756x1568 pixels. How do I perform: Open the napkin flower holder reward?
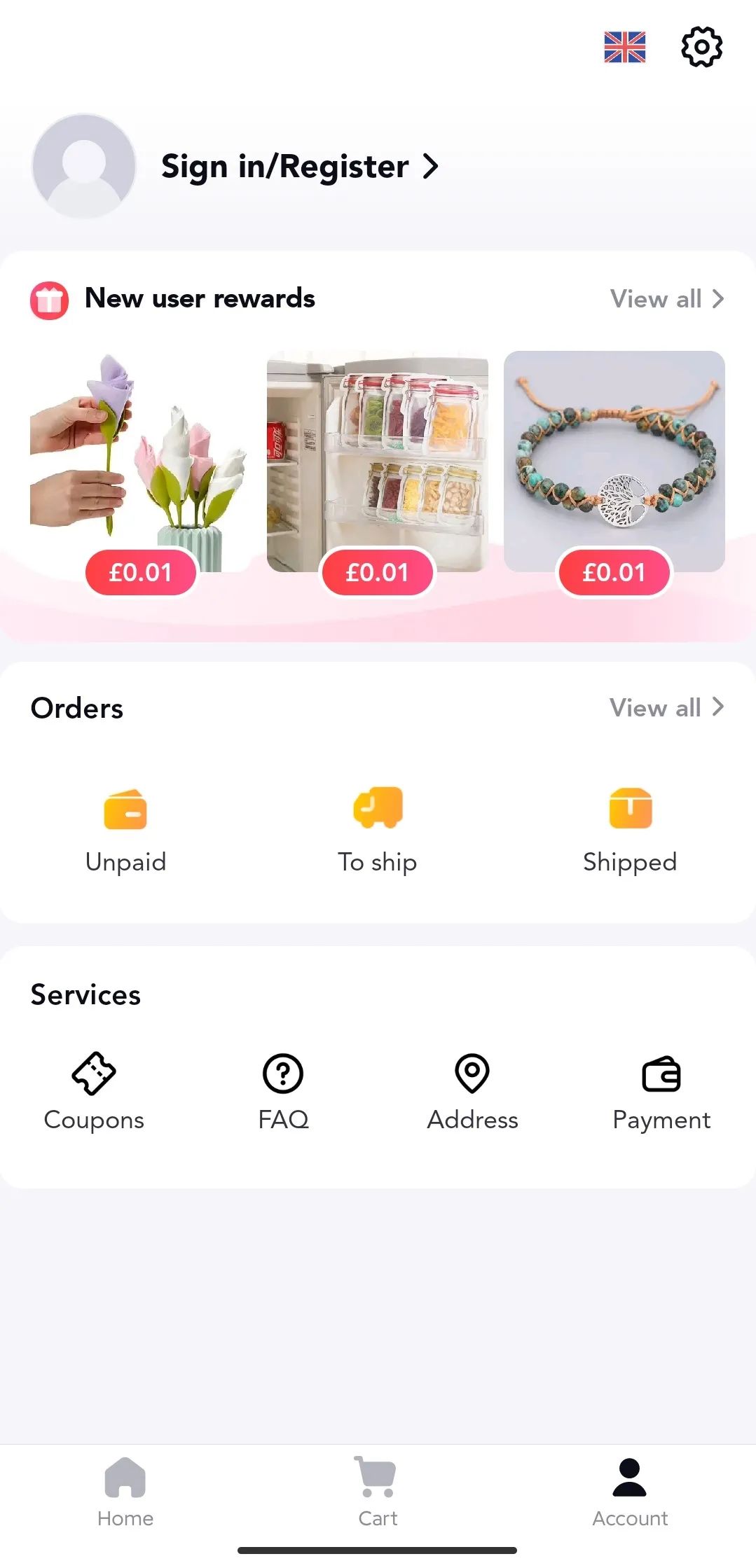(x=139, y=462)
